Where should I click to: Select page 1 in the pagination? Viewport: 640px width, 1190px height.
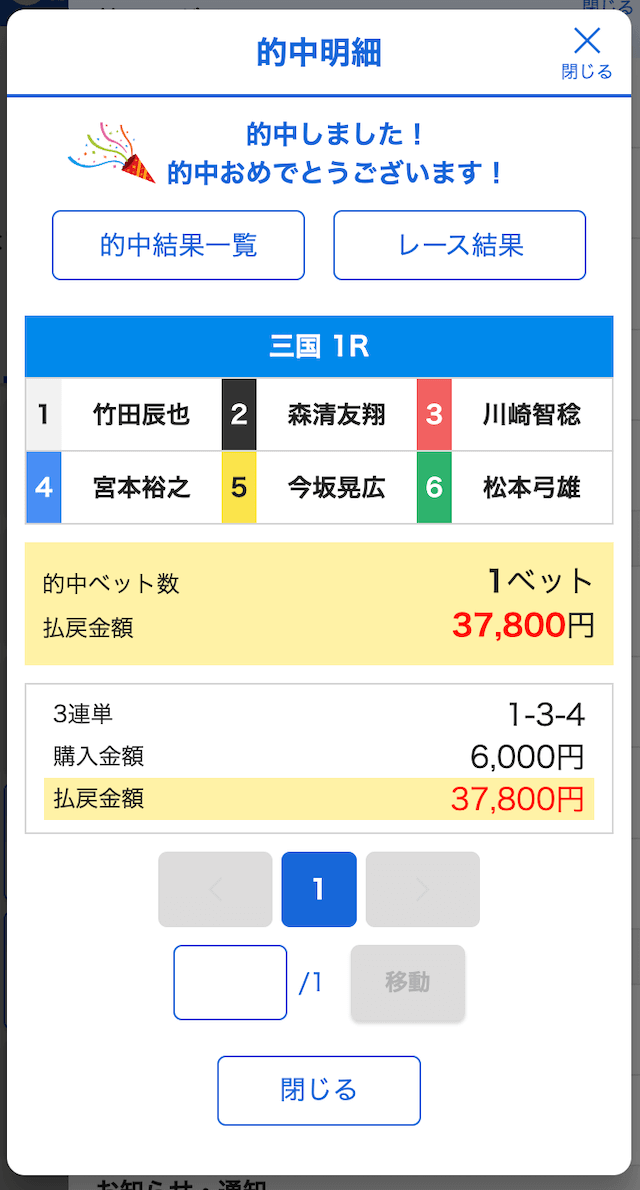pos(319,889)
